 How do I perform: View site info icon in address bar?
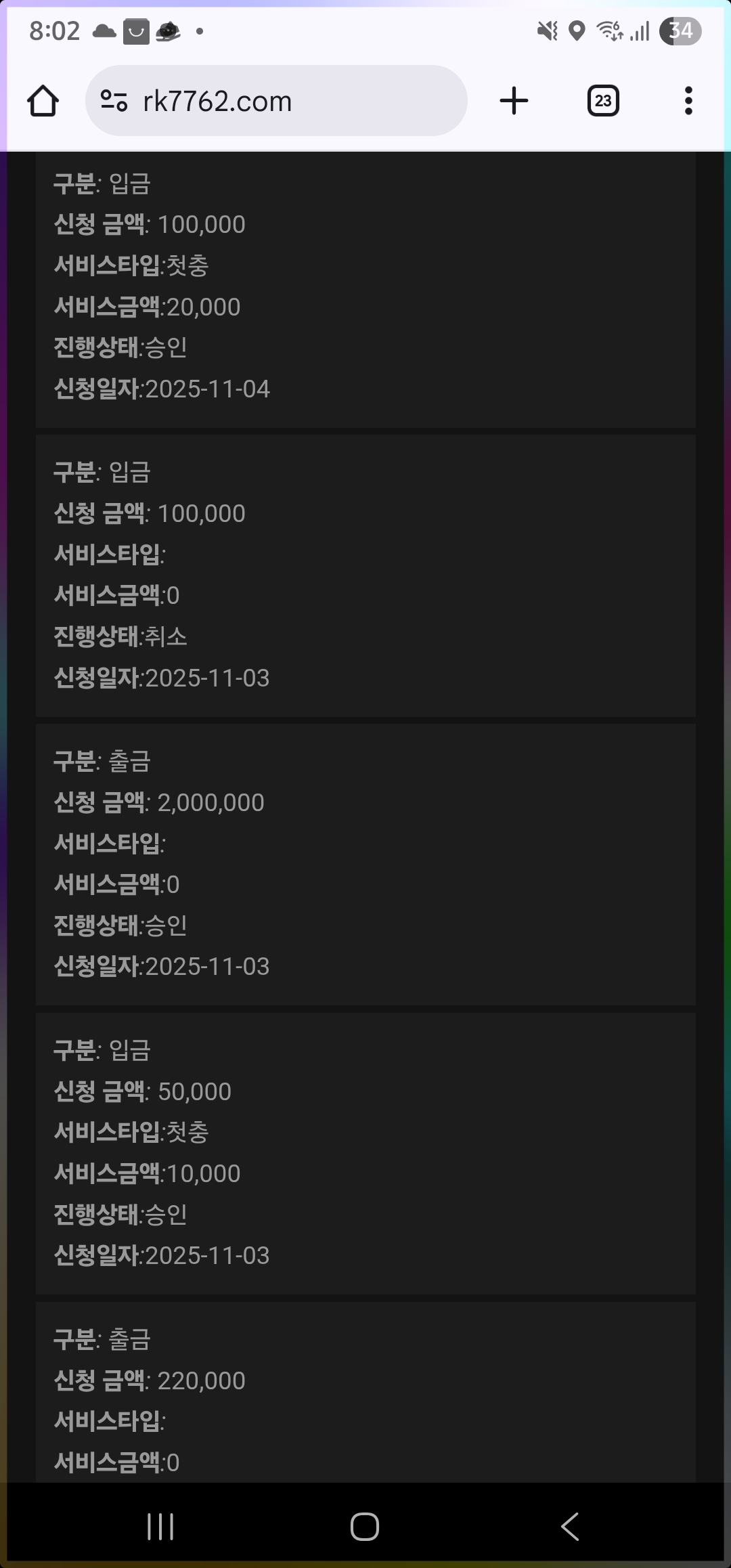(x=114, y=102)
